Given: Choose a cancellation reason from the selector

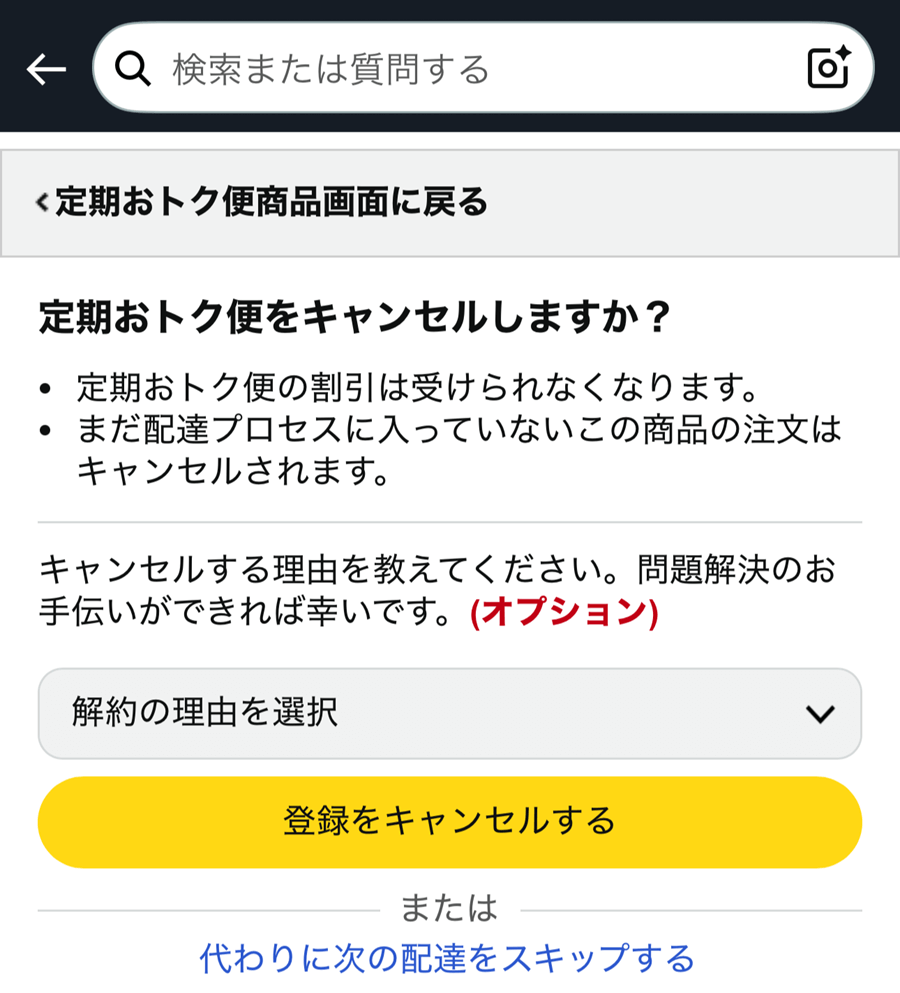Looking at the screenshot, I should [450, 714].
